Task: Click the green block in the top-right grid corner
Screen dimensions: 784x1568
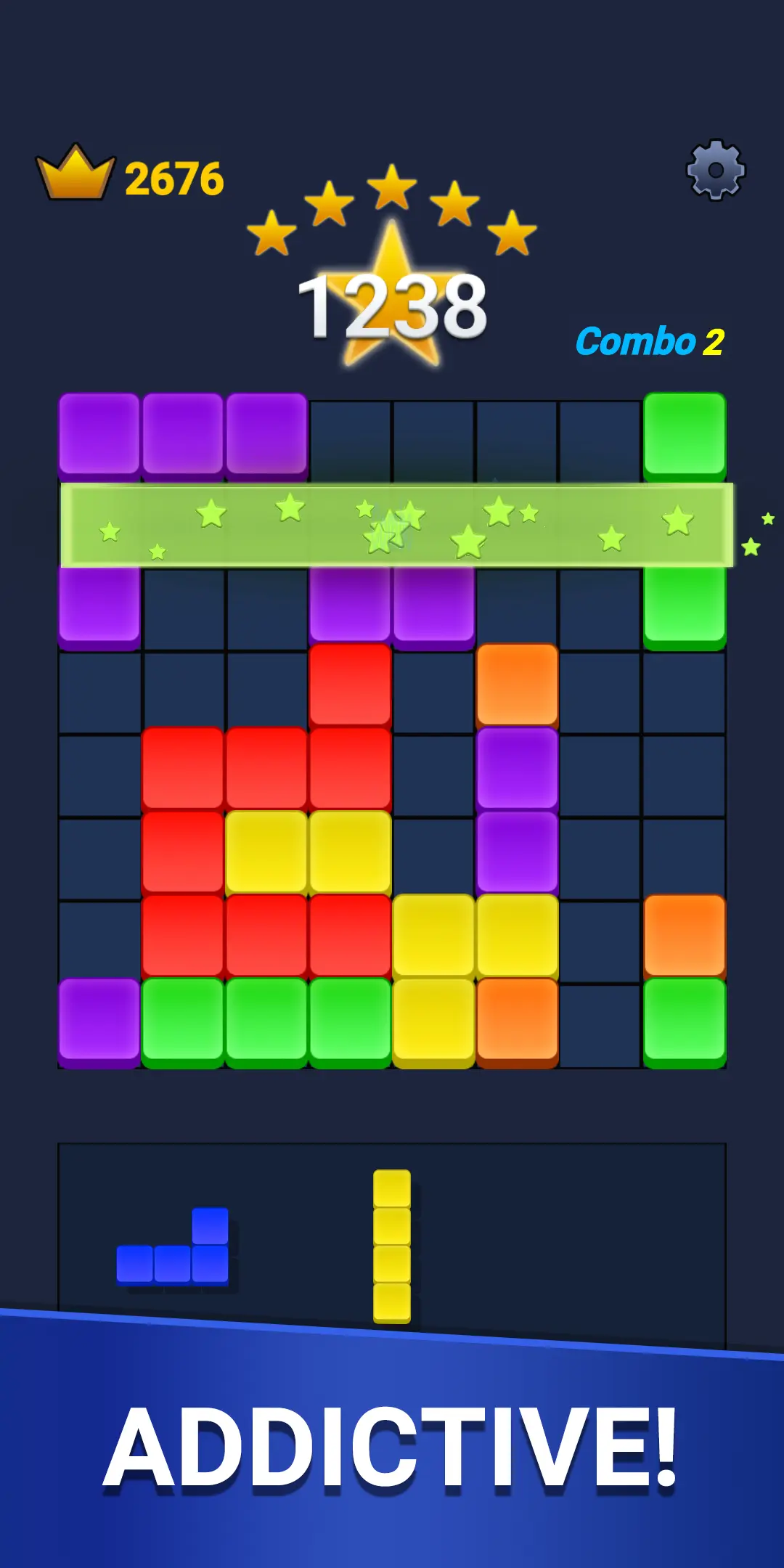Action: pyautogui.click(x=686, y=436)
